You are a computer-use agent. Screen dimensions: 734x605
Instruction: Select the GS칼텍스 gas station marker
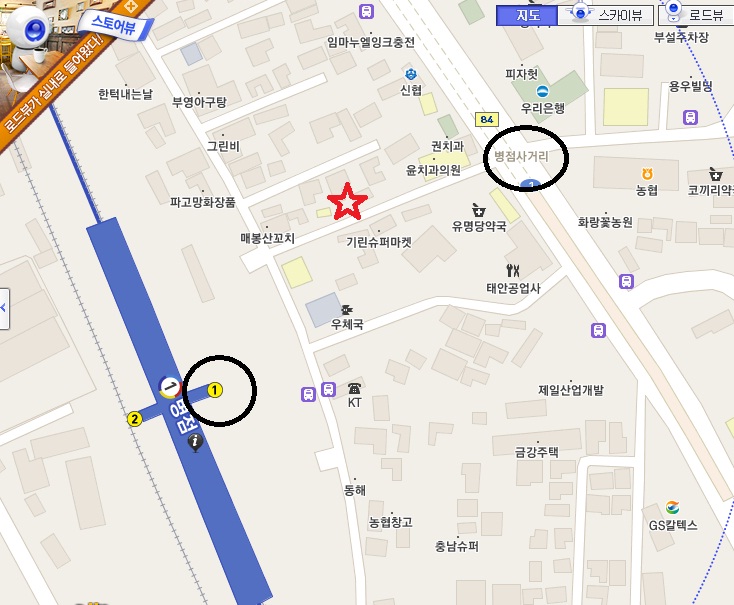tap(673, 508)
